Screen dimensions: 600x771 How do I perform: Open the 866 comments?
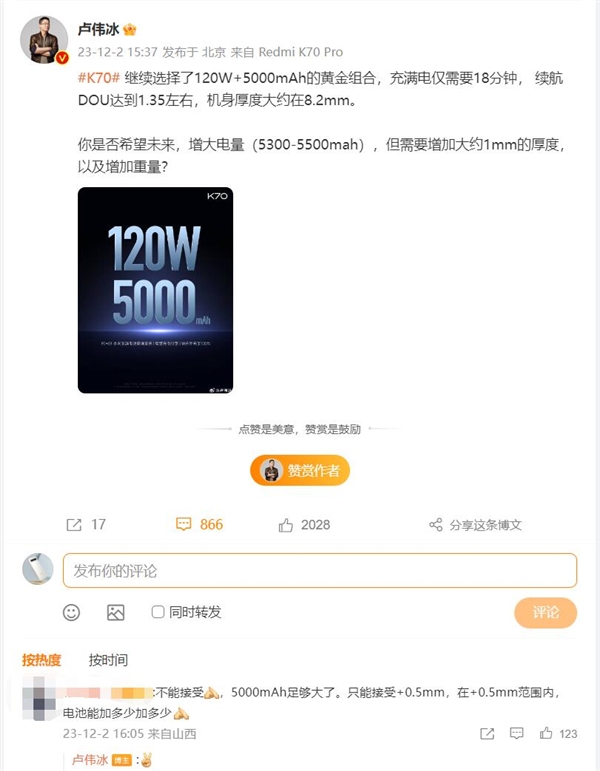[199, 524]
